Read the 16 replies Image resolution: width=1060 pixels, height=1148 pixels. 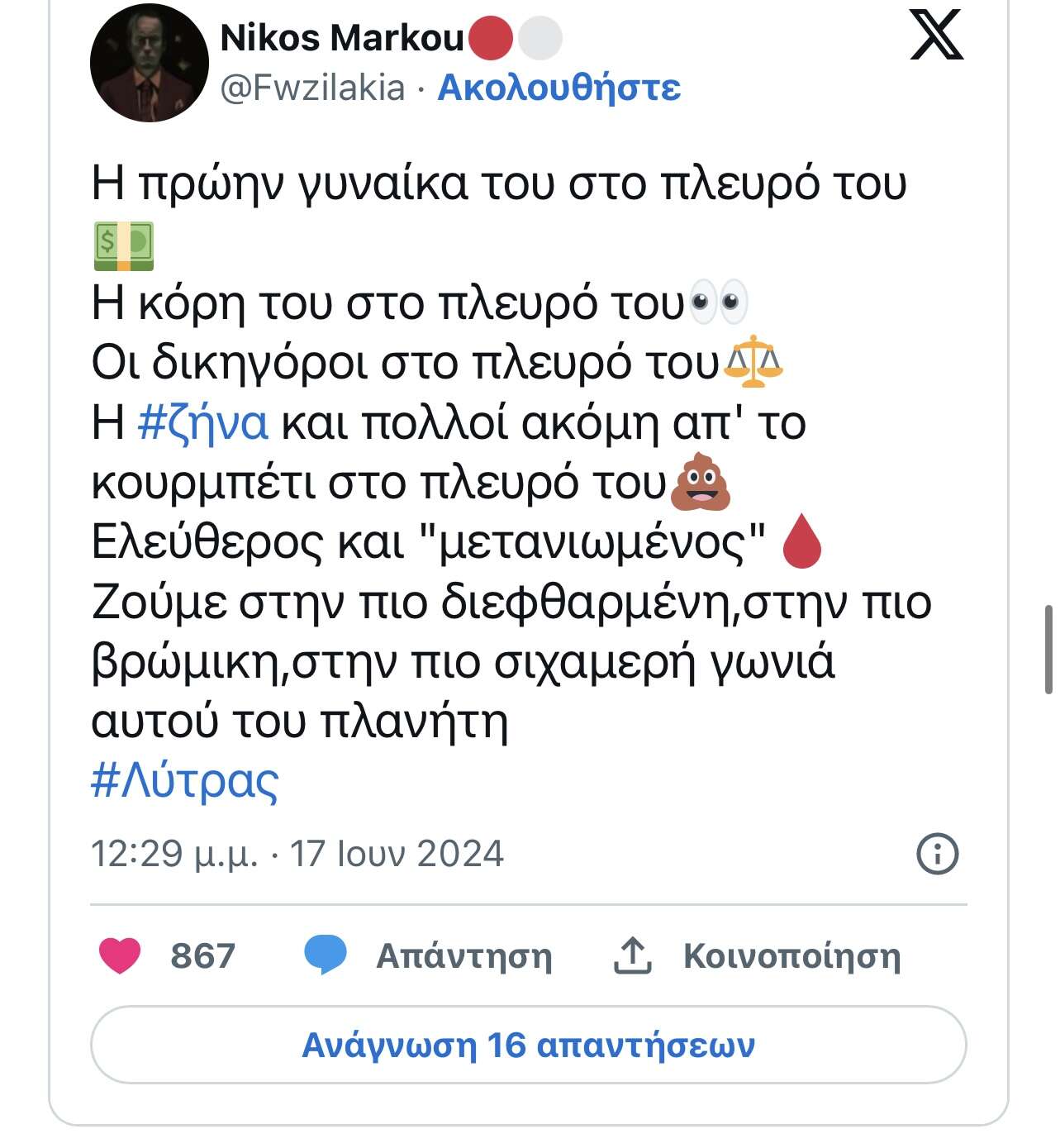(x=529, y=1045)
